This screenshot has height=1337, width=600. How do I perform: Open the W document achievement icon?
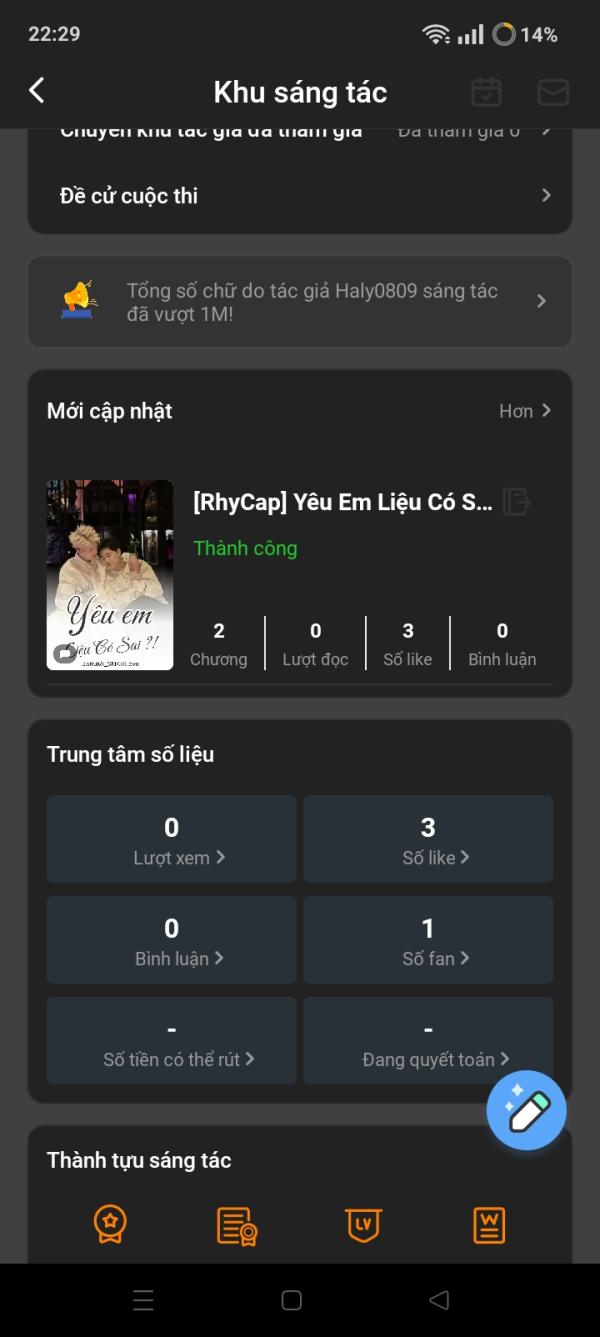click(489, 1224)
